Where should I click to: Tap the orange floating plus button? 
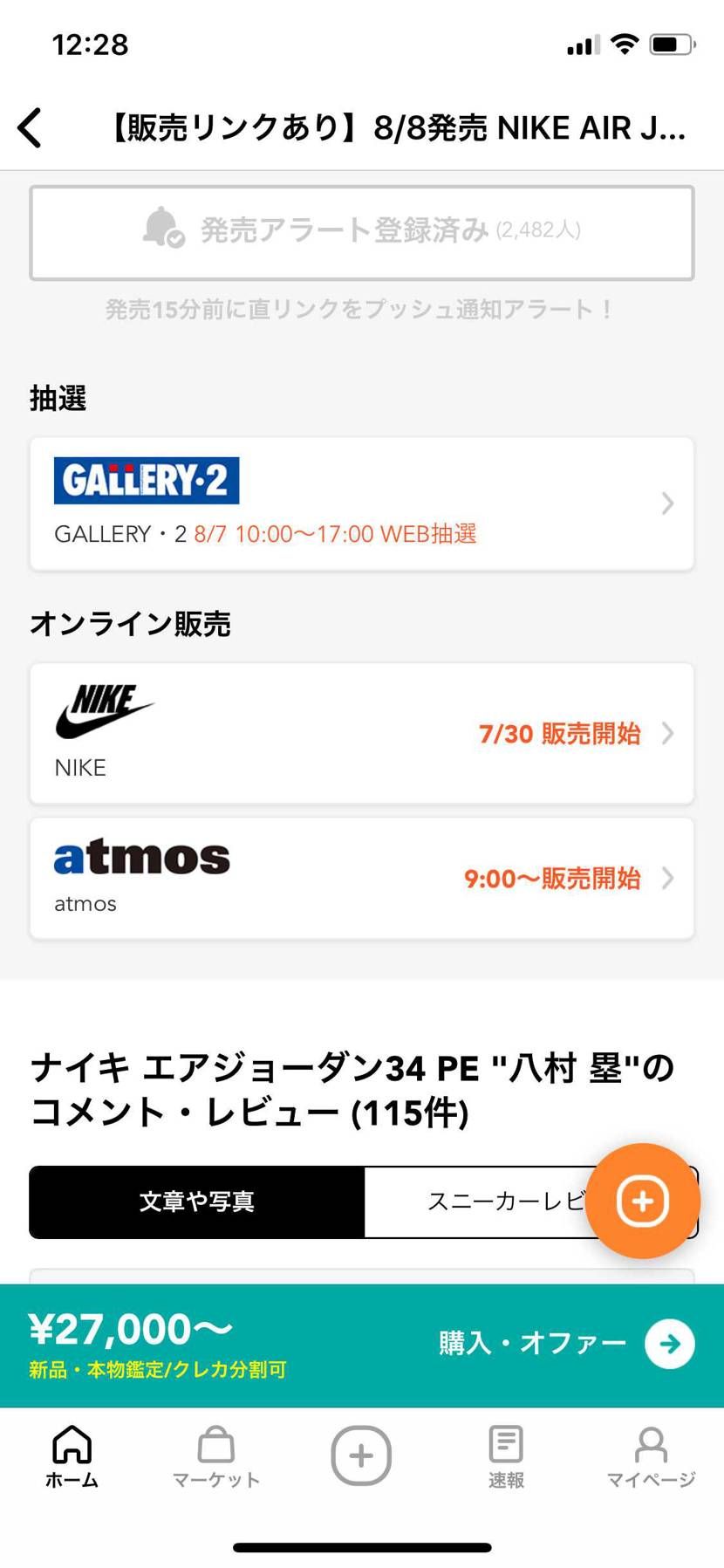(643, 1202)
